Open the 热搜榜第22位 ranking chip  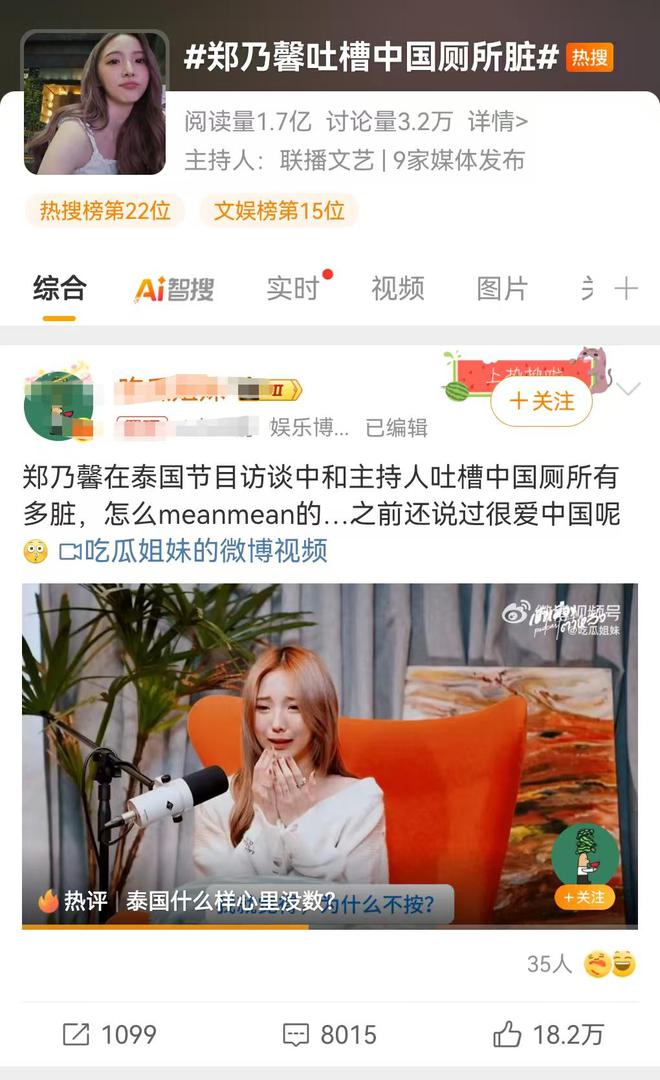105,211
